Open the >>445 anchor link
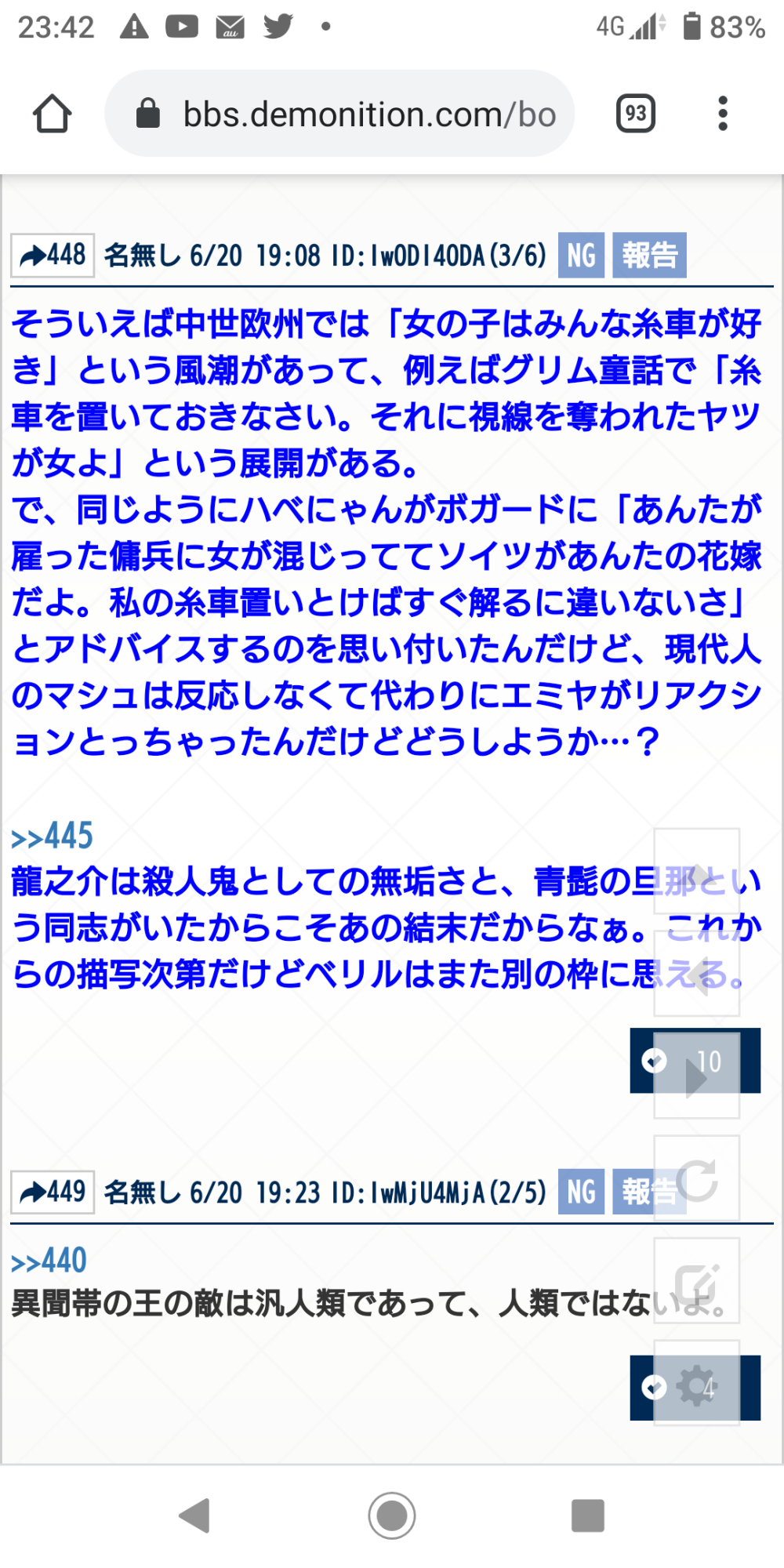 coord(53,837)
